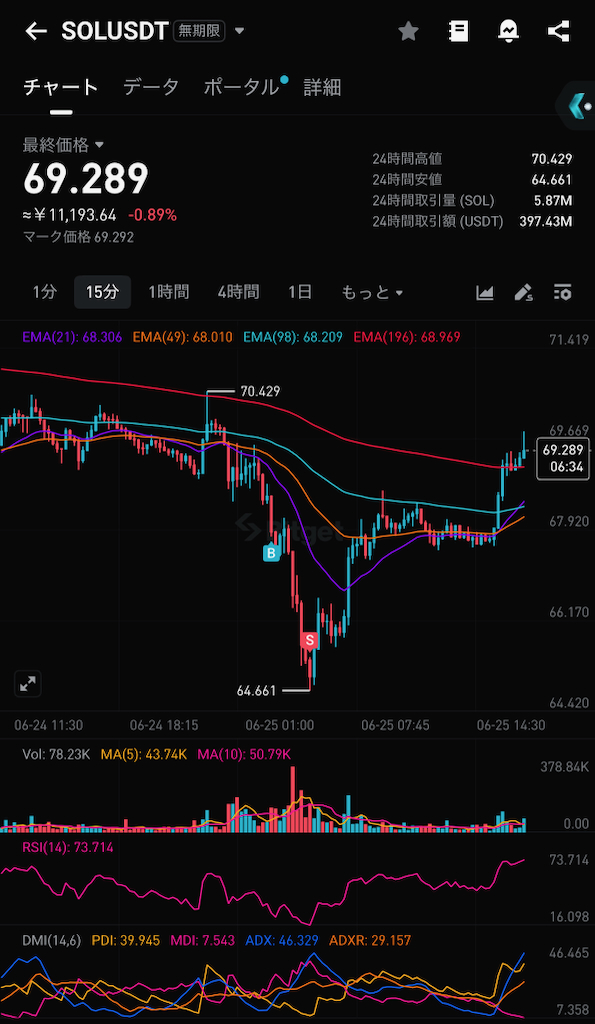Share this chart
Viewport: 595px width, 1024px height.
click(558, 31)
